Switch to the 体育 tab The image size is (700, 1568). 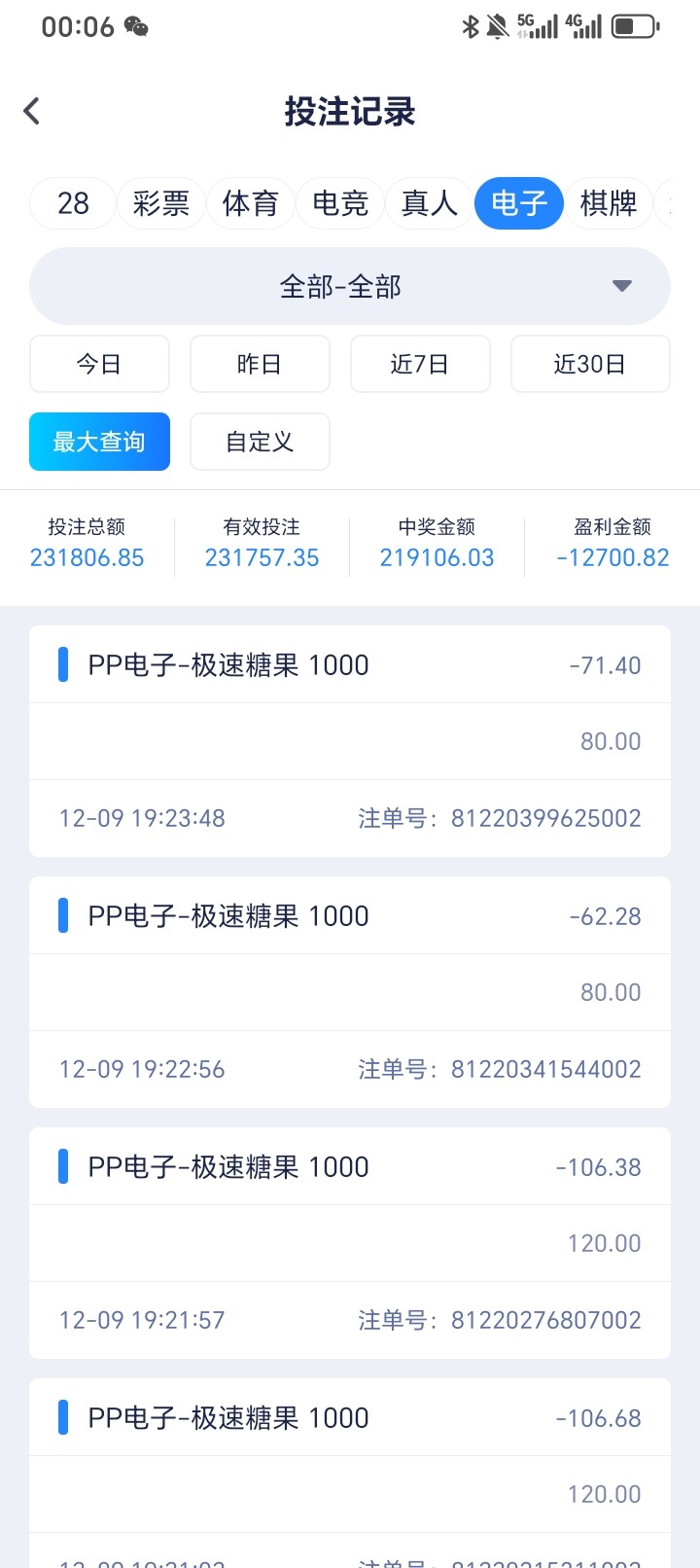251,203
